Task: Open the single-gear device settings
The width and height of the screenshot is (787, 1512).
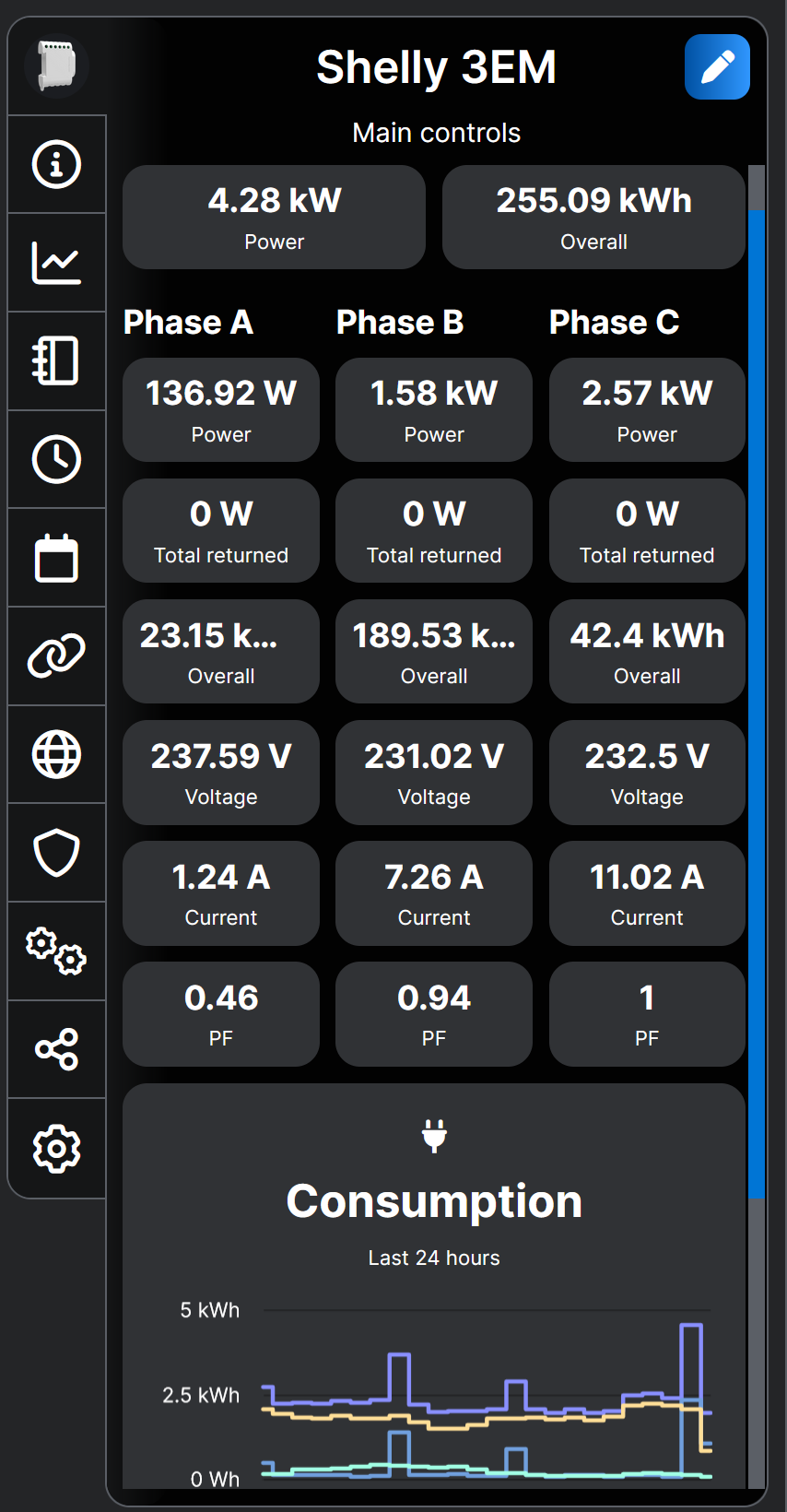Action: click(57, 1148)
